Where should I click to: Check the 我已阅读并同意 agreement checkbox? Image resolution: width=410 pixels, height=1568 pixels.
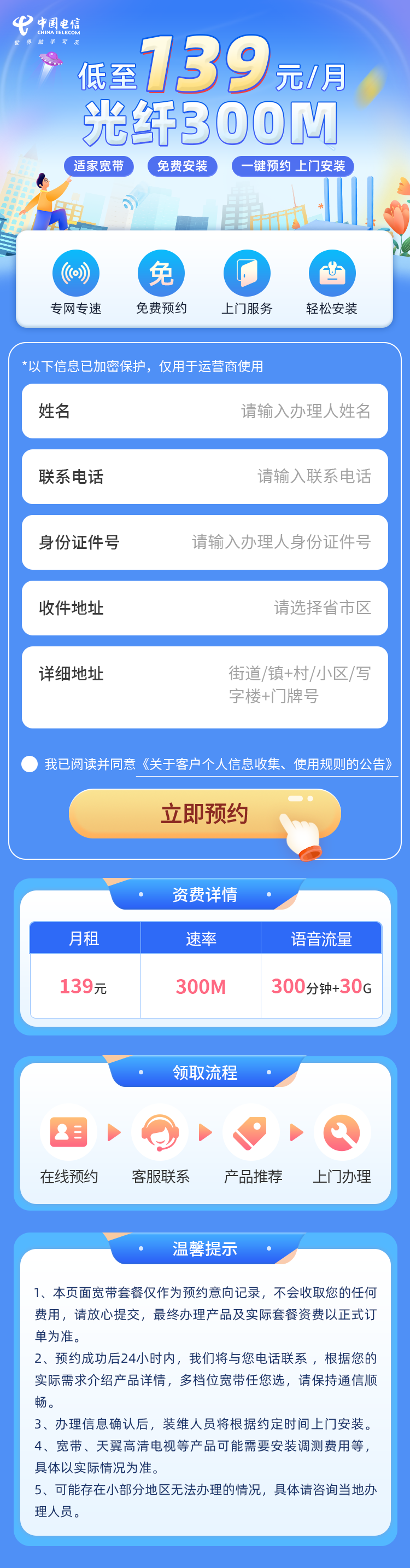pos(29,764)
